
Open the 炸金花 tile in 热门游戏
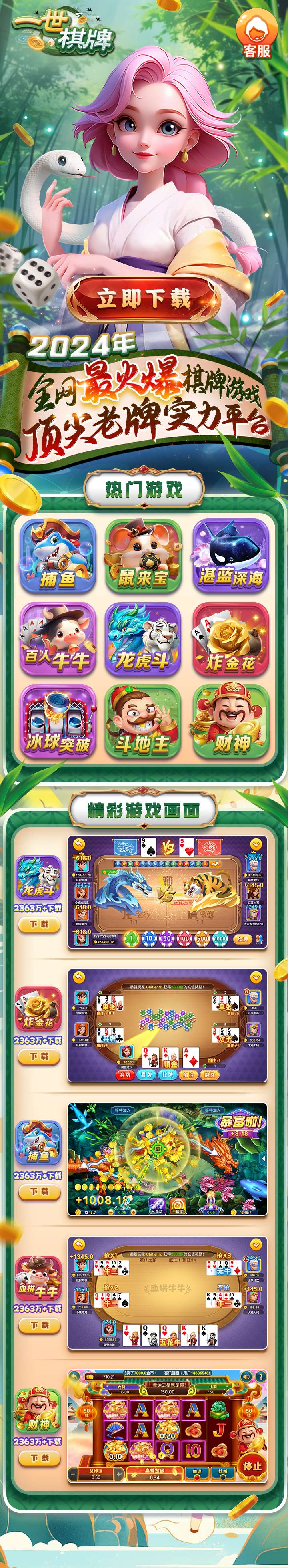(230, 639)
